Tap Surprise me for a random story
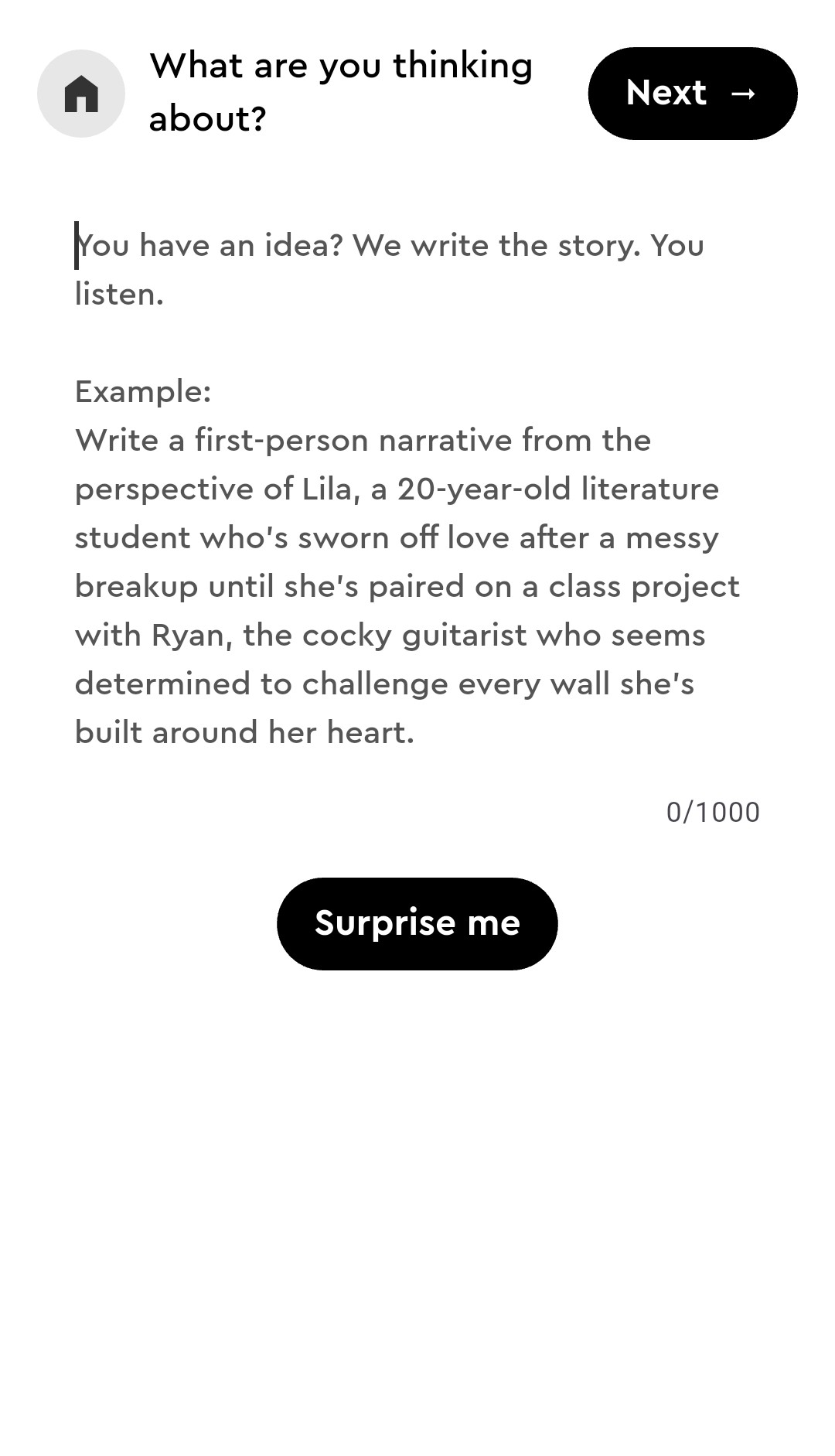The image size is (835, 1456). click(417, 923)
